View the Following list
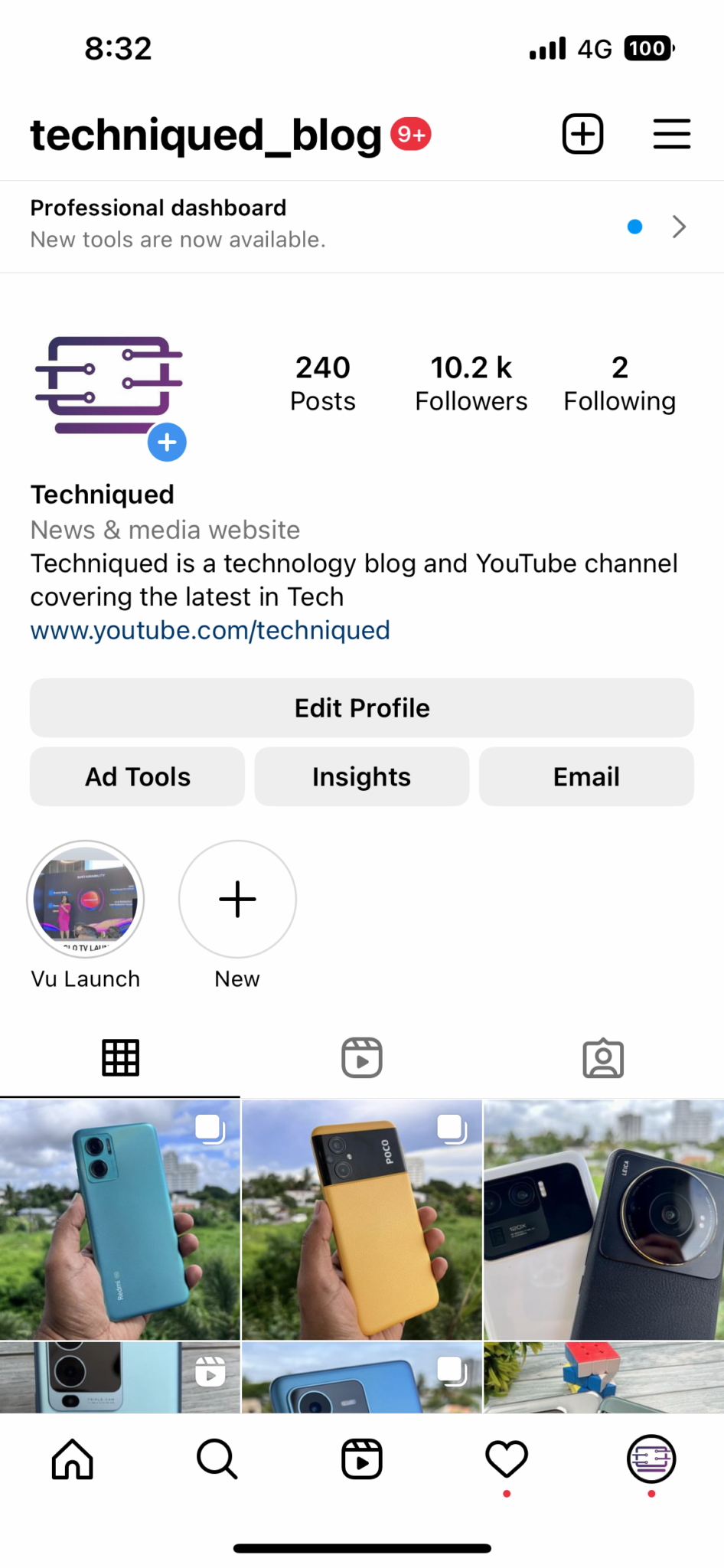Viewport: 724px width, 1568px height. (619, 383)
